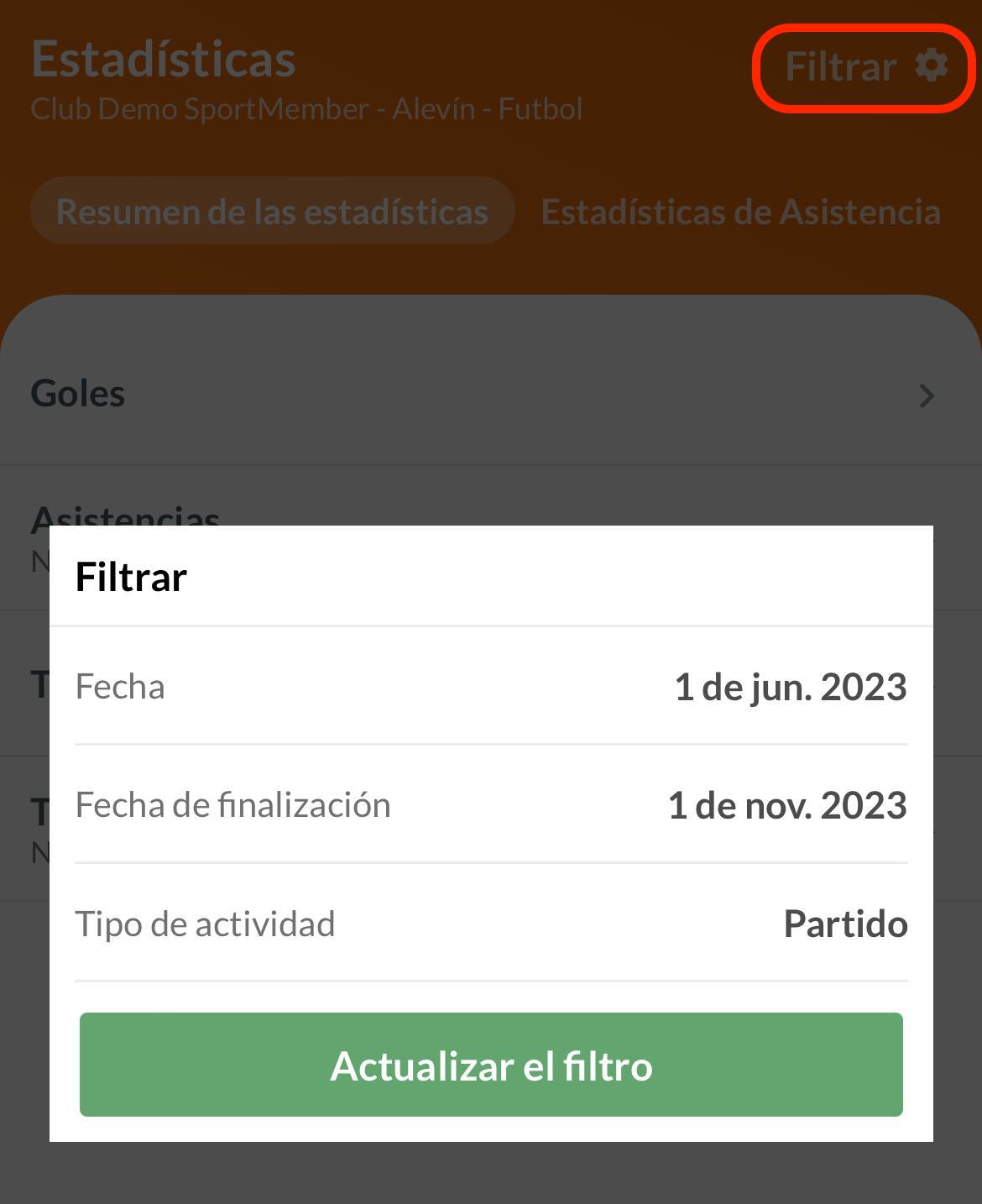Image resolution: width=982 pixels, height=1204 pixels.
Task: Change the Fecha start date
Action: [789, 687]
